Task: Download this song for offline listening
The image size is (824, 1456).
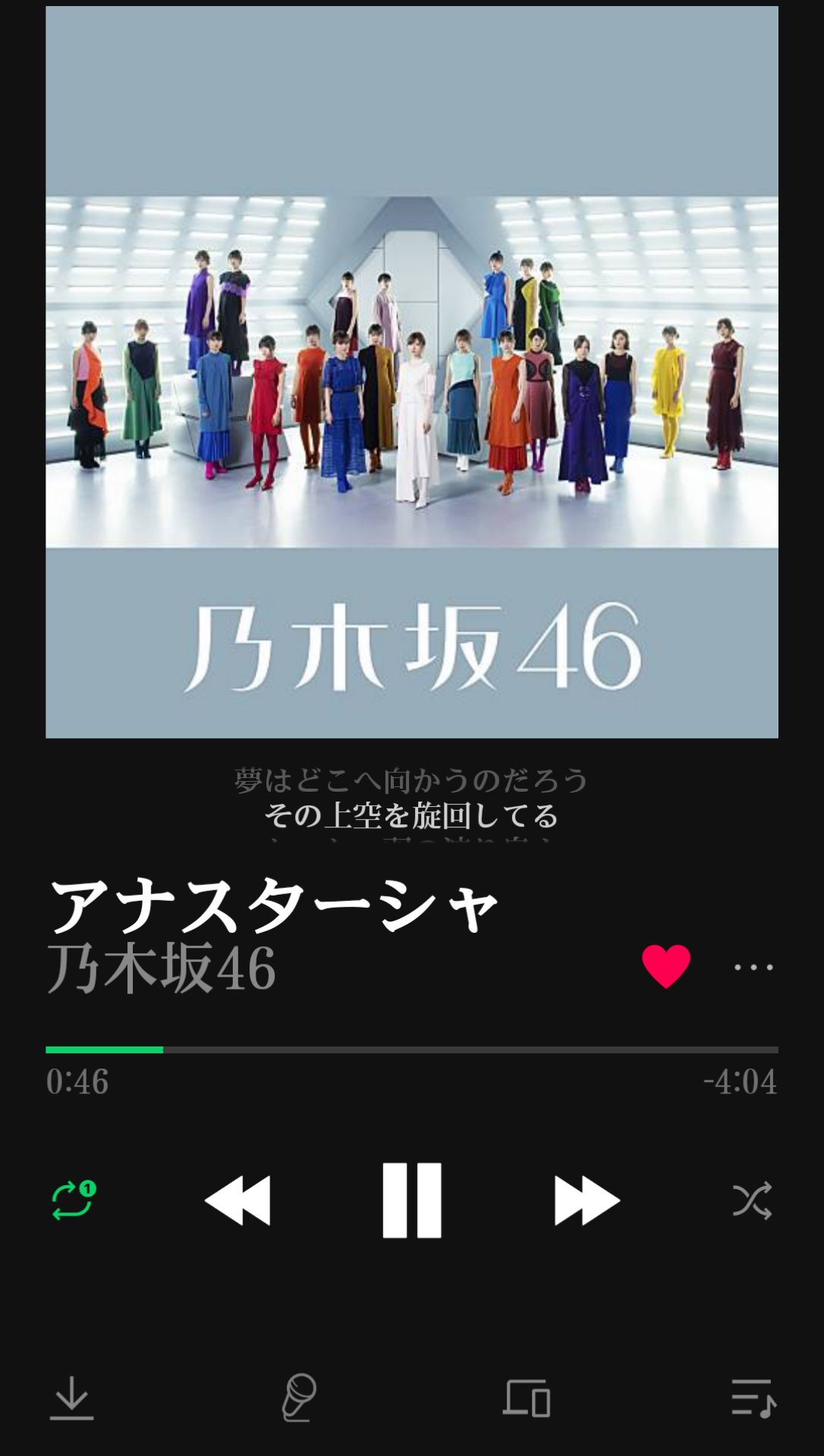Action: tap(72, 1398)
